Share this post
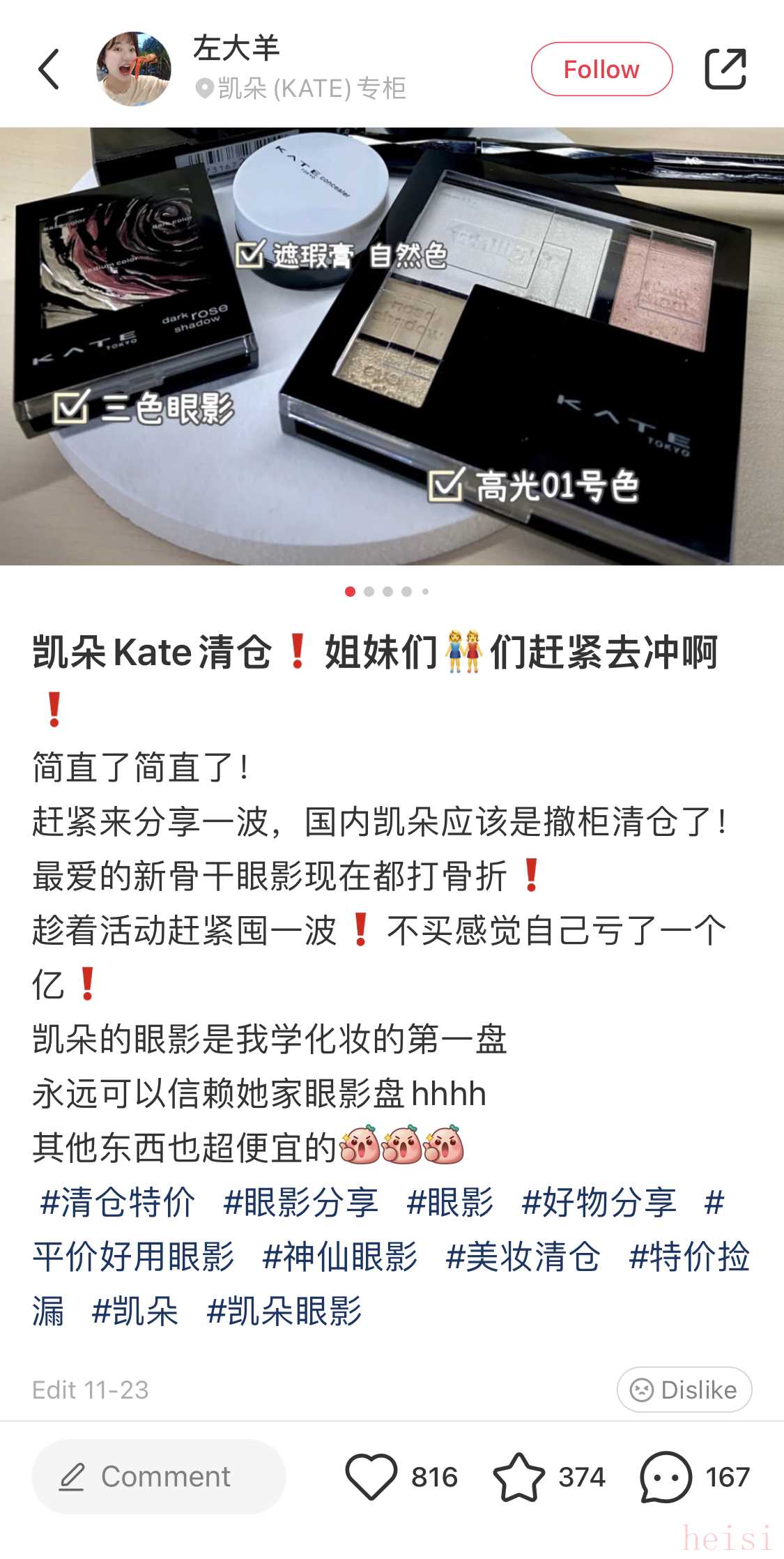The image size is (784, 1559). point(725,69)
